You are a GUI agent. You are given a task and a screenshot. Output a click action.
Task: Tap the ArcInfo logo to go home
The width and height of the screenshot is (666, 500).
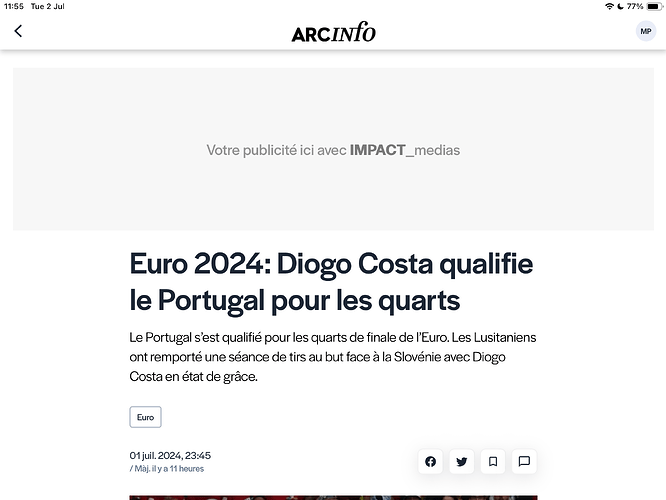(x=333, y=32)
